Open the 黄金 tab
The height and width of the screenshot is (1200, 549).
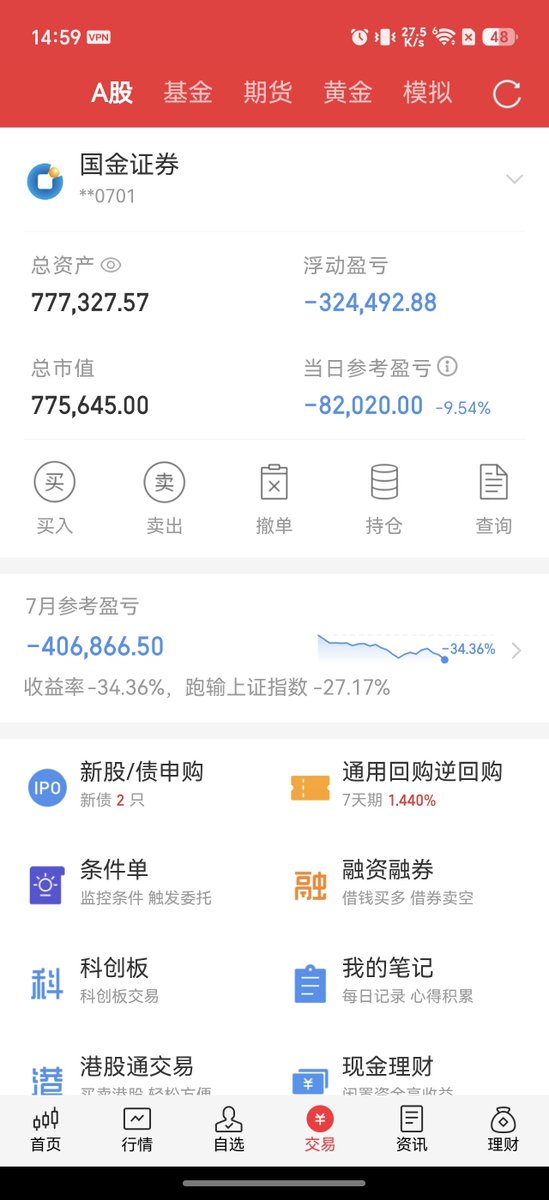(x=348, y=93)
